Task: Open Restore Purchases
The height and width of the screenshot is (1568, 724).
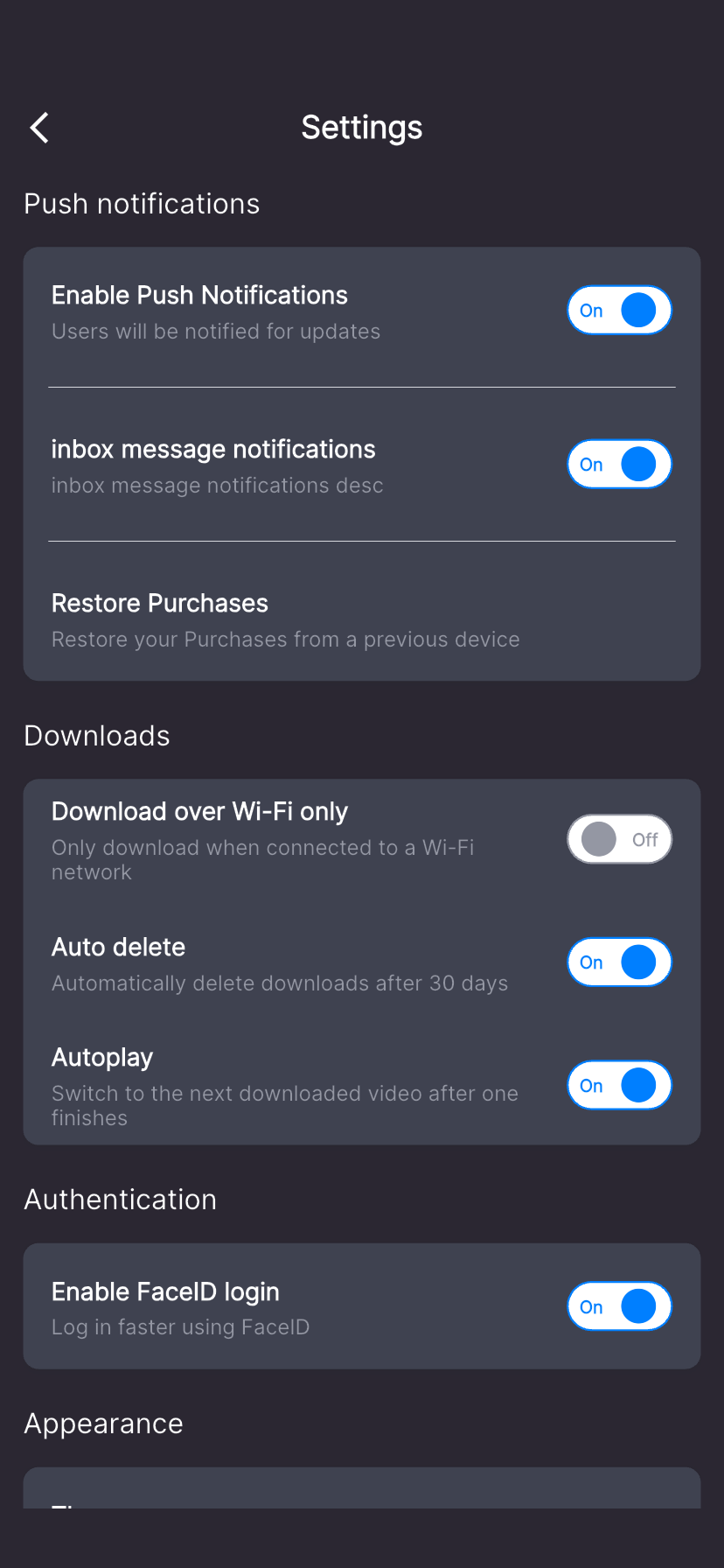Action: (362, 620)
